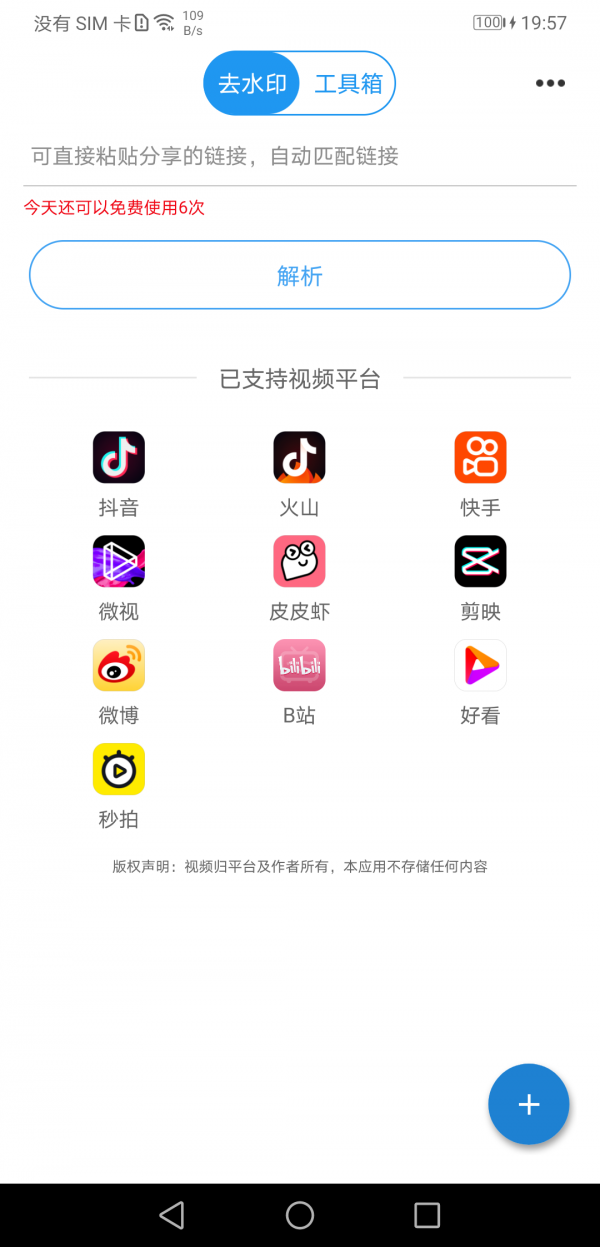Open the 抖音 platform icon

click(119, 458)
